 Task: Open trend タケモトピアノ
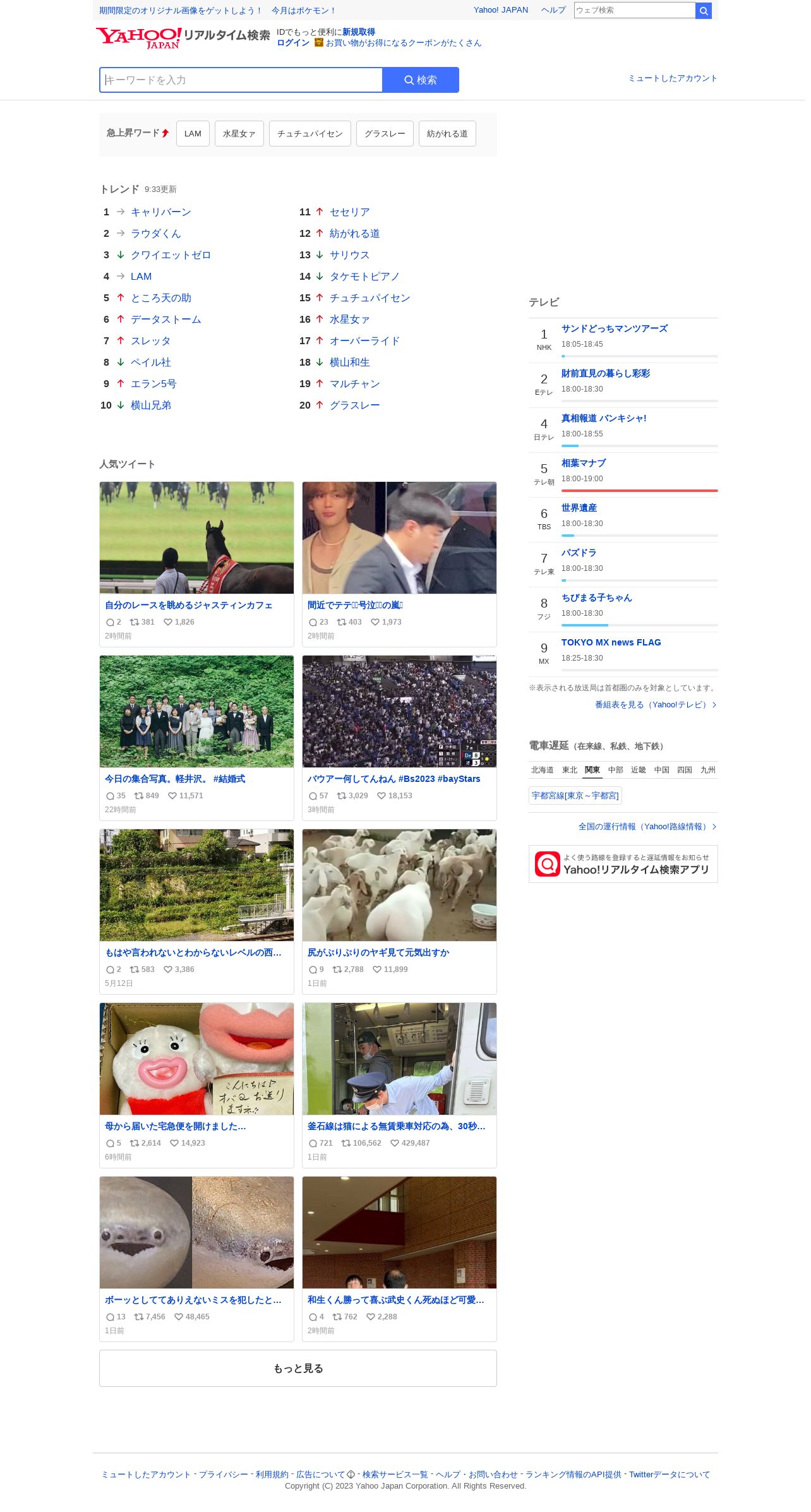coord(364,277)
